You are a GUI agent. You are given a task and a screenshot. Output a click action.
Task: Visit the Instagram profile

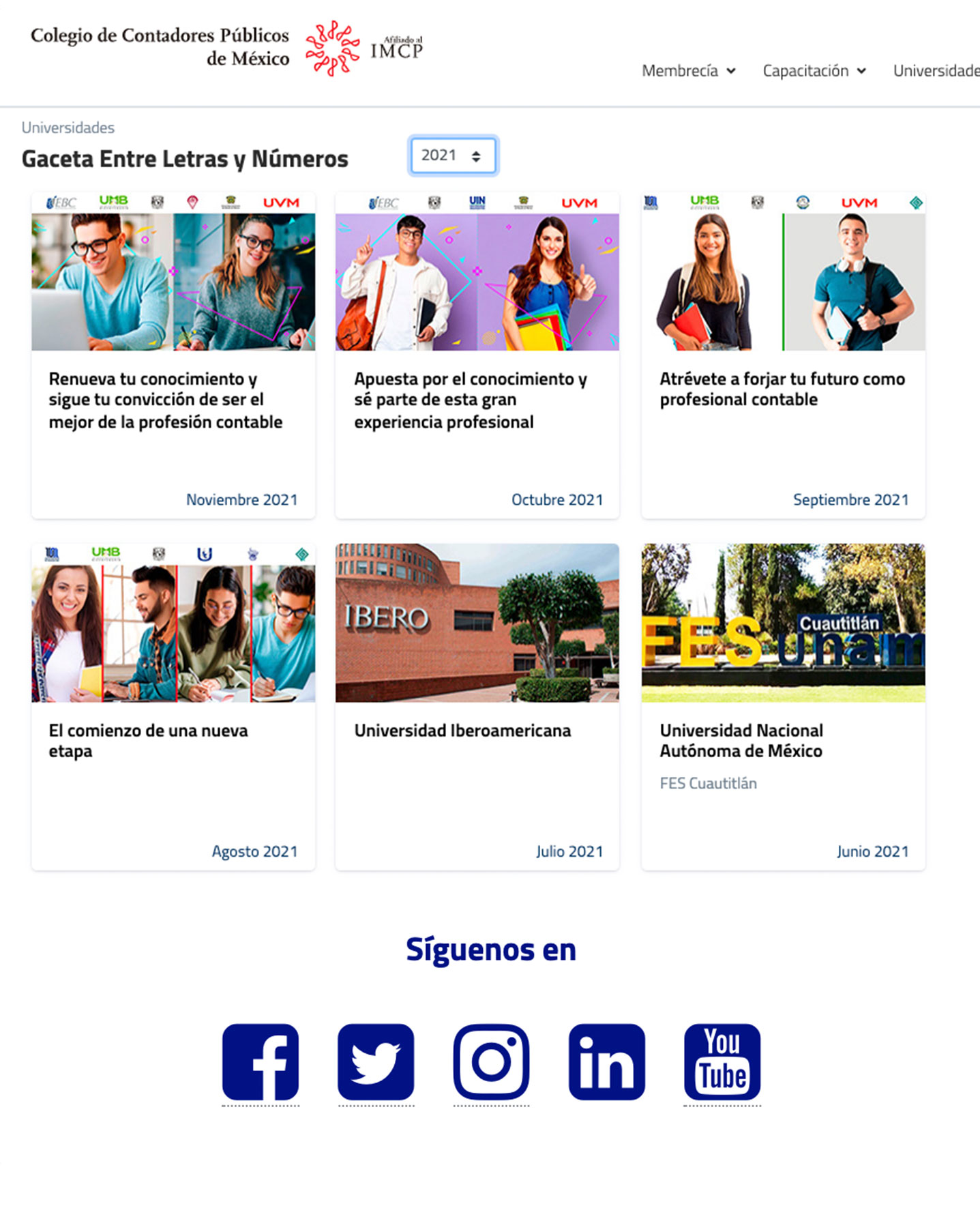pyautogui.click(x=491, y=1062)
